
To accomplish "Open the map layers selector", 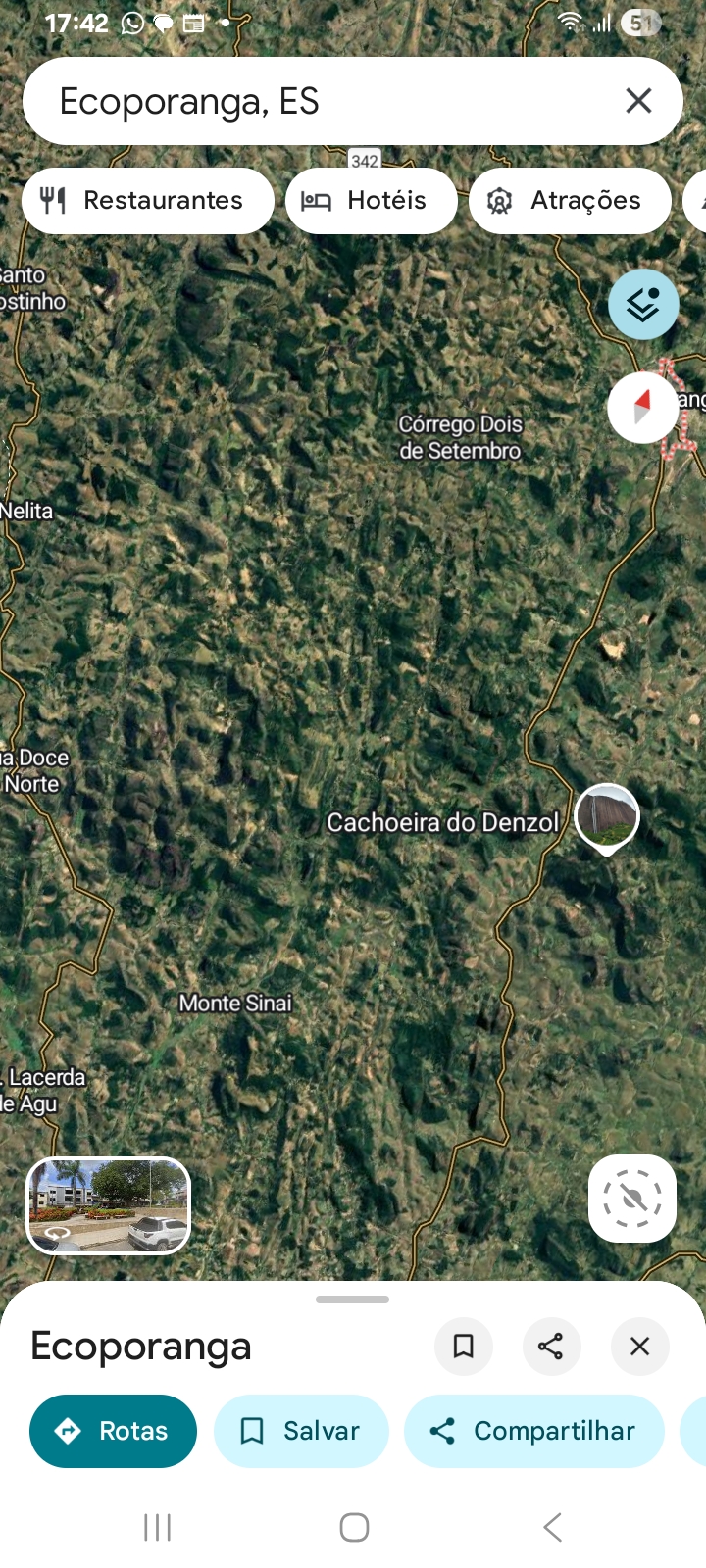I will (x=643, y=305).
